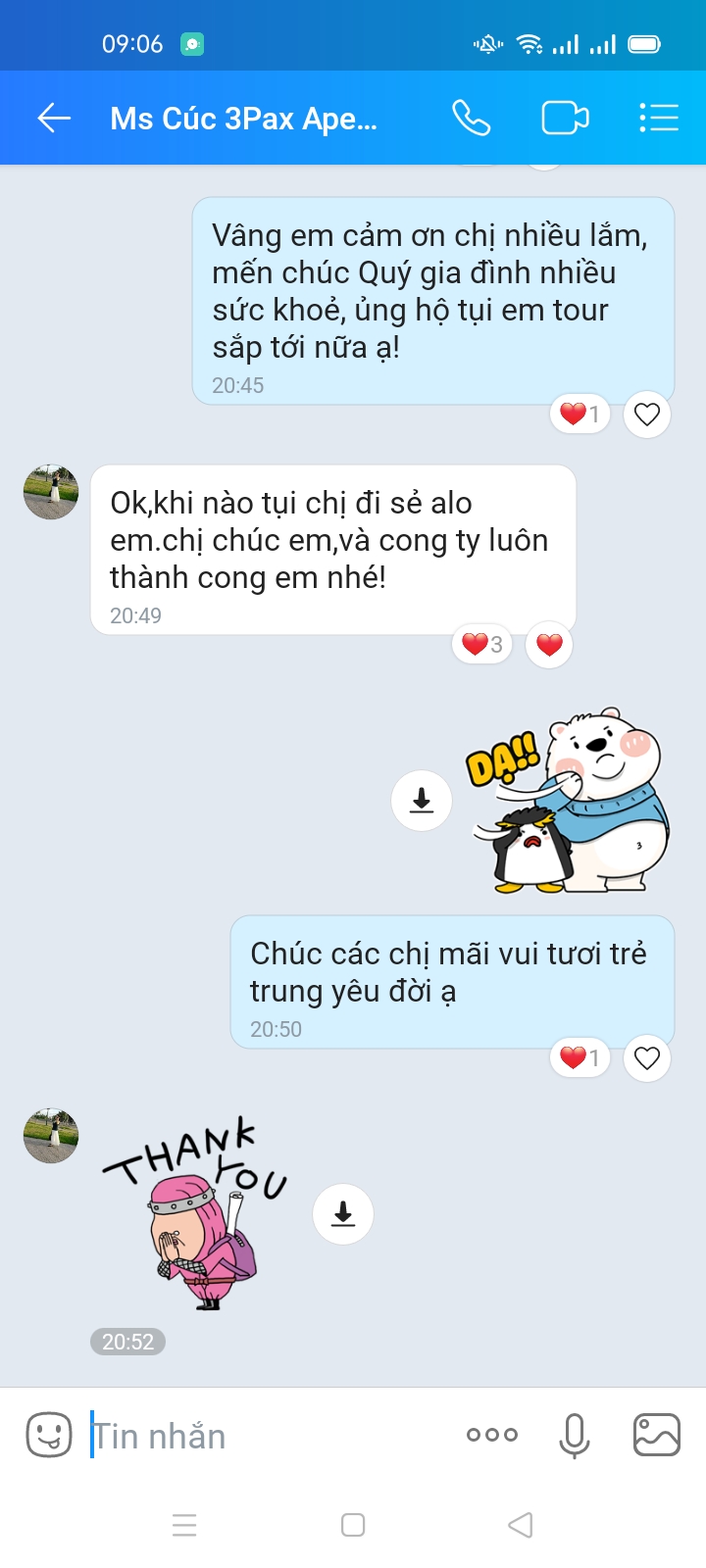Tap the system back button
706x1568 pixels.
tap(521, 1525)
